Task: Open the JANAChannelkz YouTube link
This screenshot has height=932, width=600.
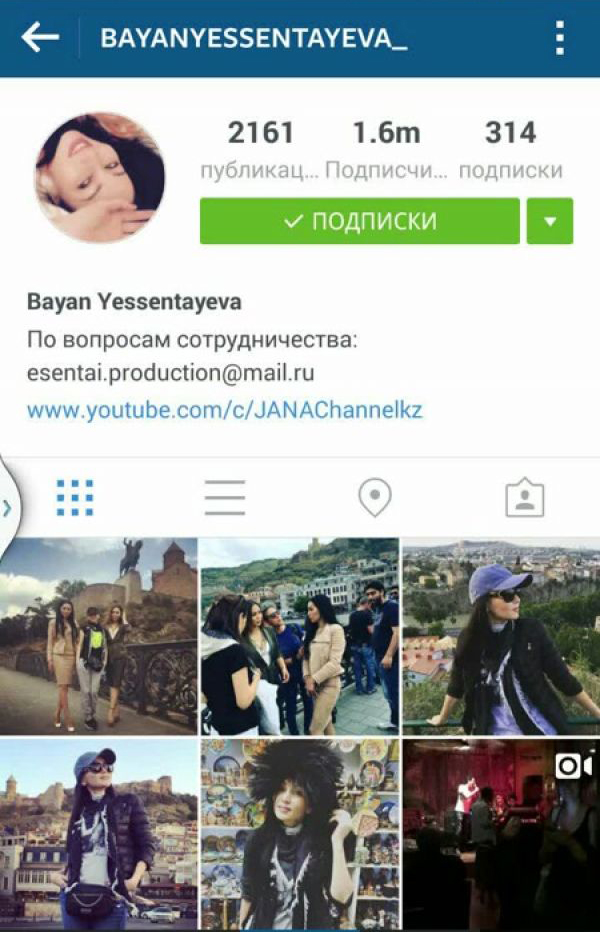Action: (x=225, y=410)
